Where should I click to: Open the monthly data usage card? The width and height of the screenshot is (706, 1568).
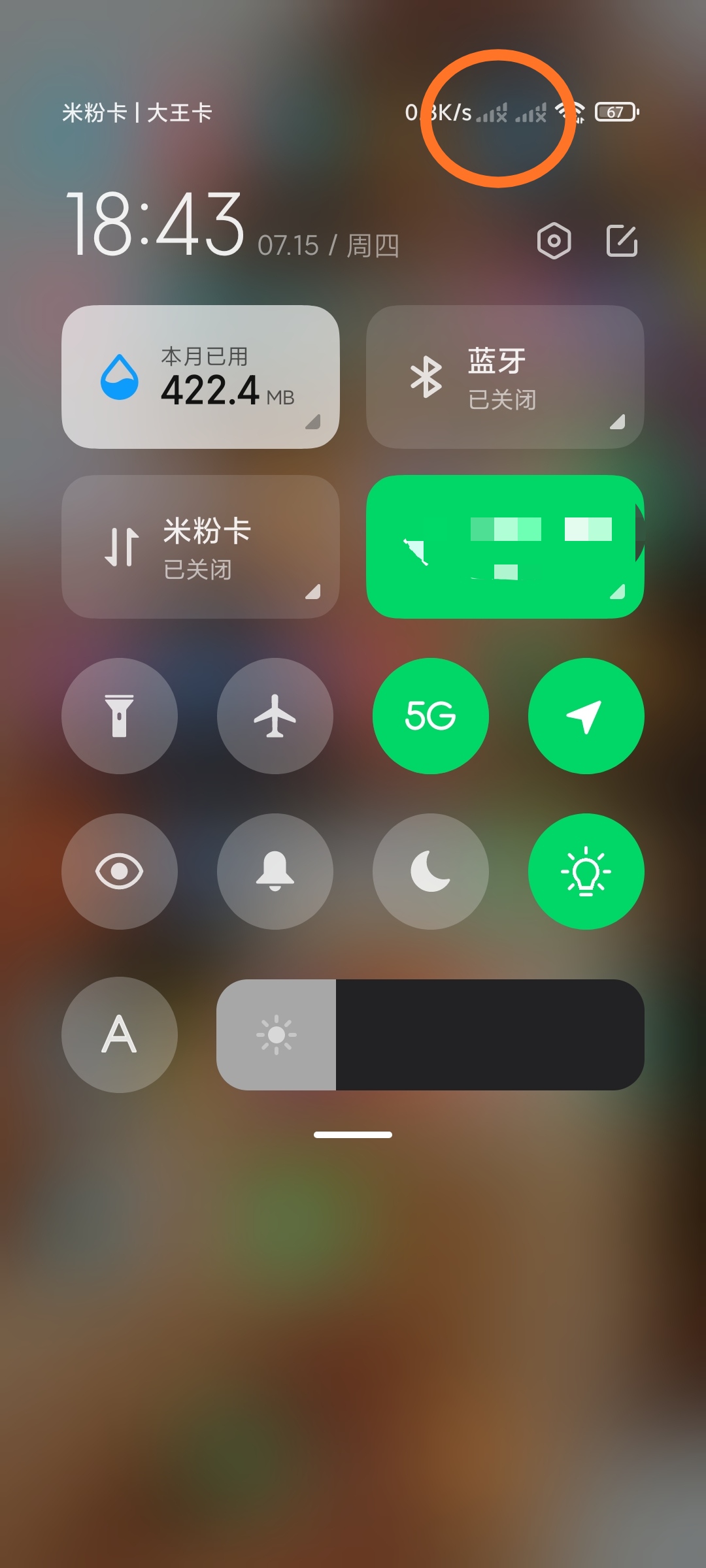pyautogui.click(x=201, y=377)
